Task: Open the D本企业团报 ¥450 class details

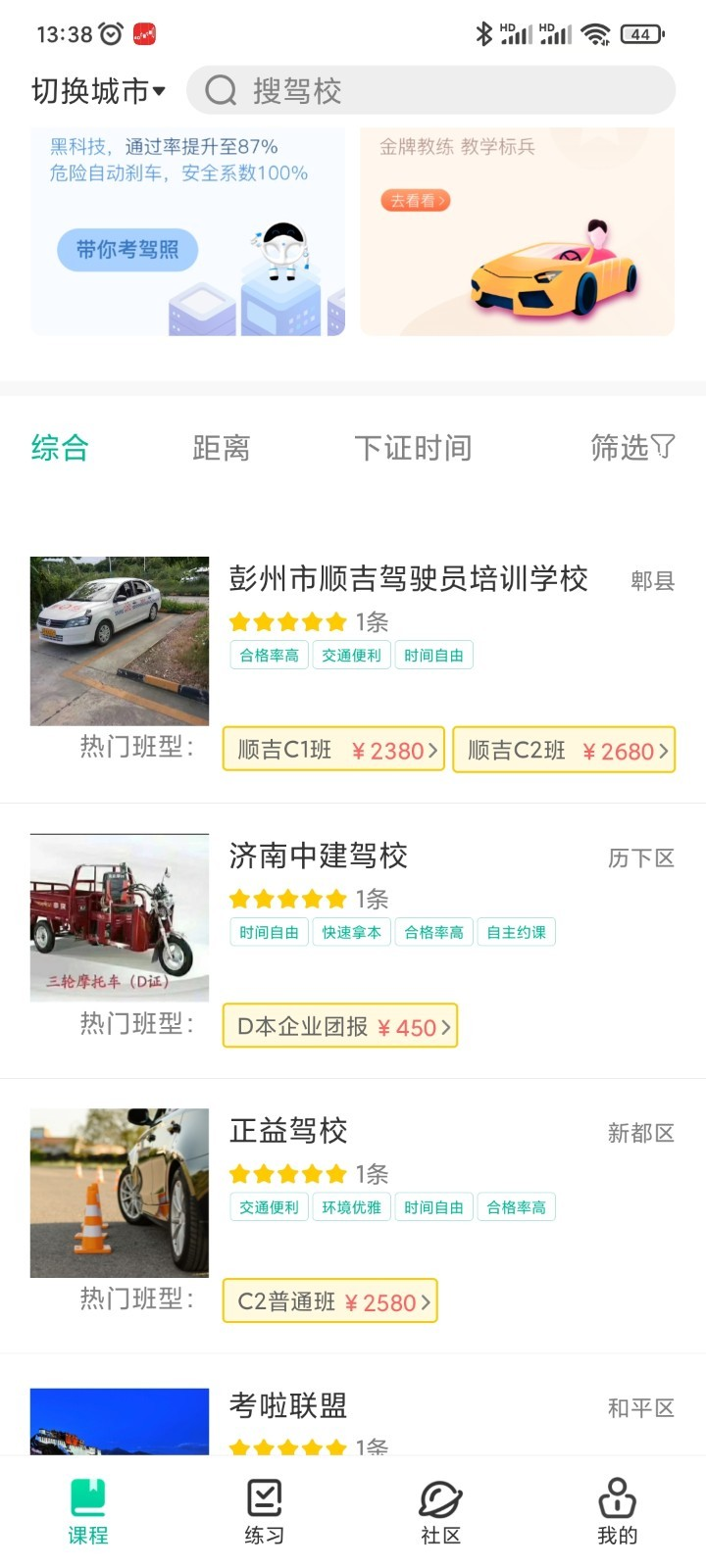Action: click(340, 1027)
